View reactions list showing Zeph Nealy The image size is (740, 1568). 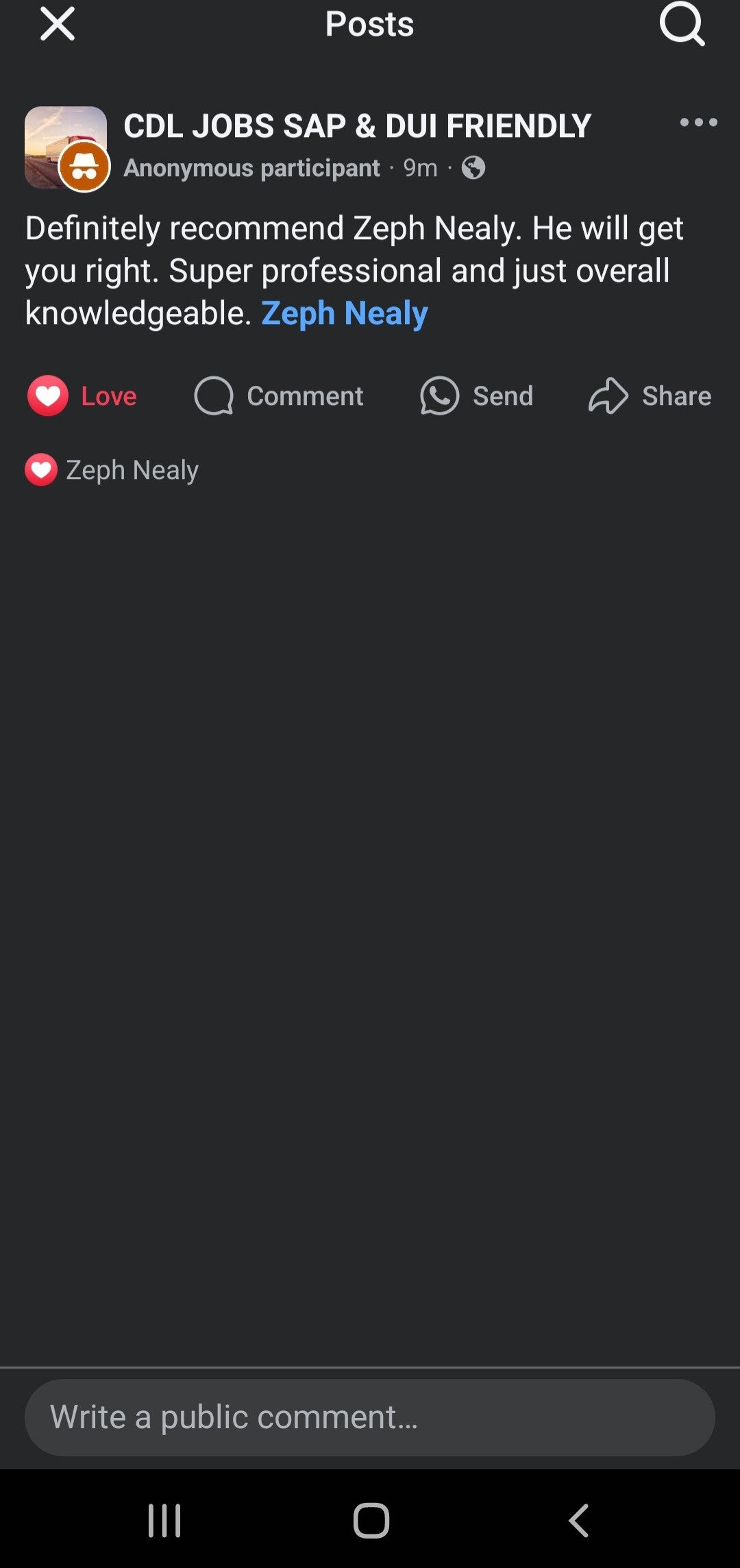(x=113, y=470)
